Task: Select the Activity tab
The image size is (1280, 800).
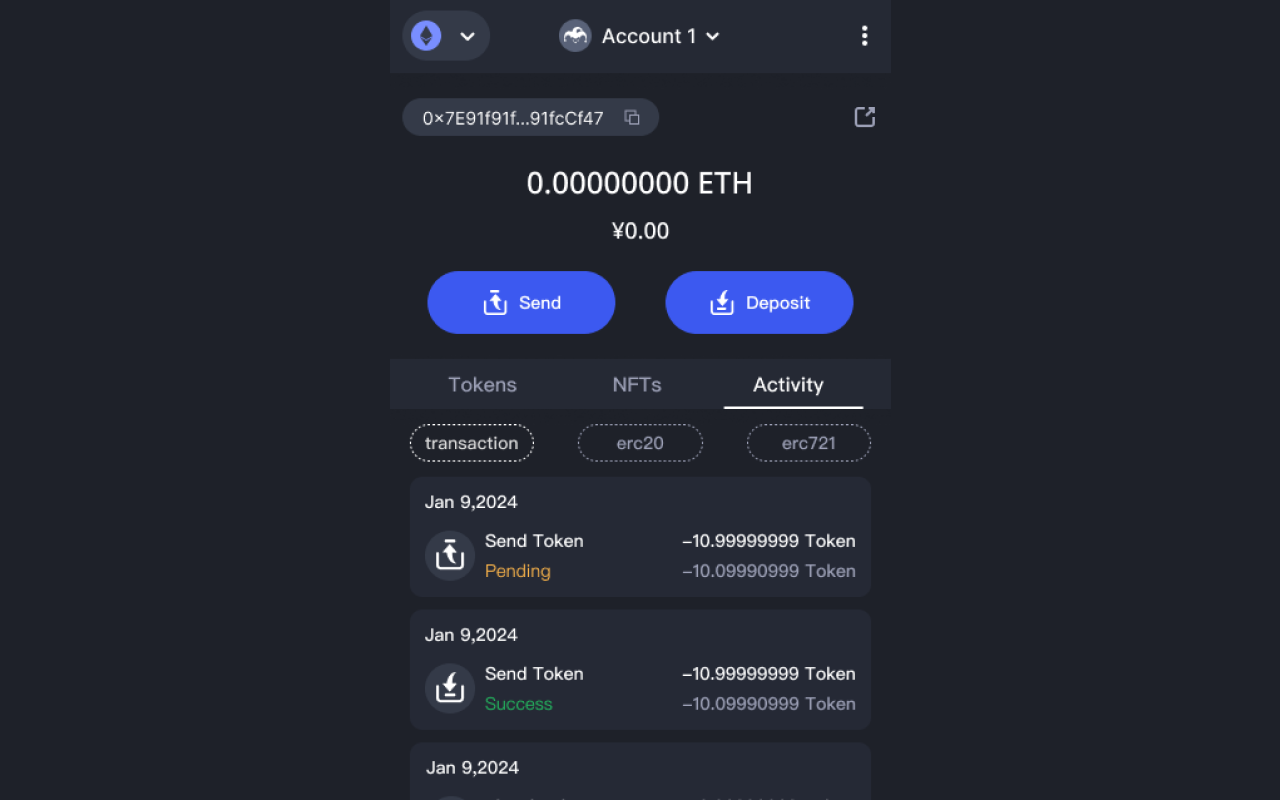Action: (788, 385)
